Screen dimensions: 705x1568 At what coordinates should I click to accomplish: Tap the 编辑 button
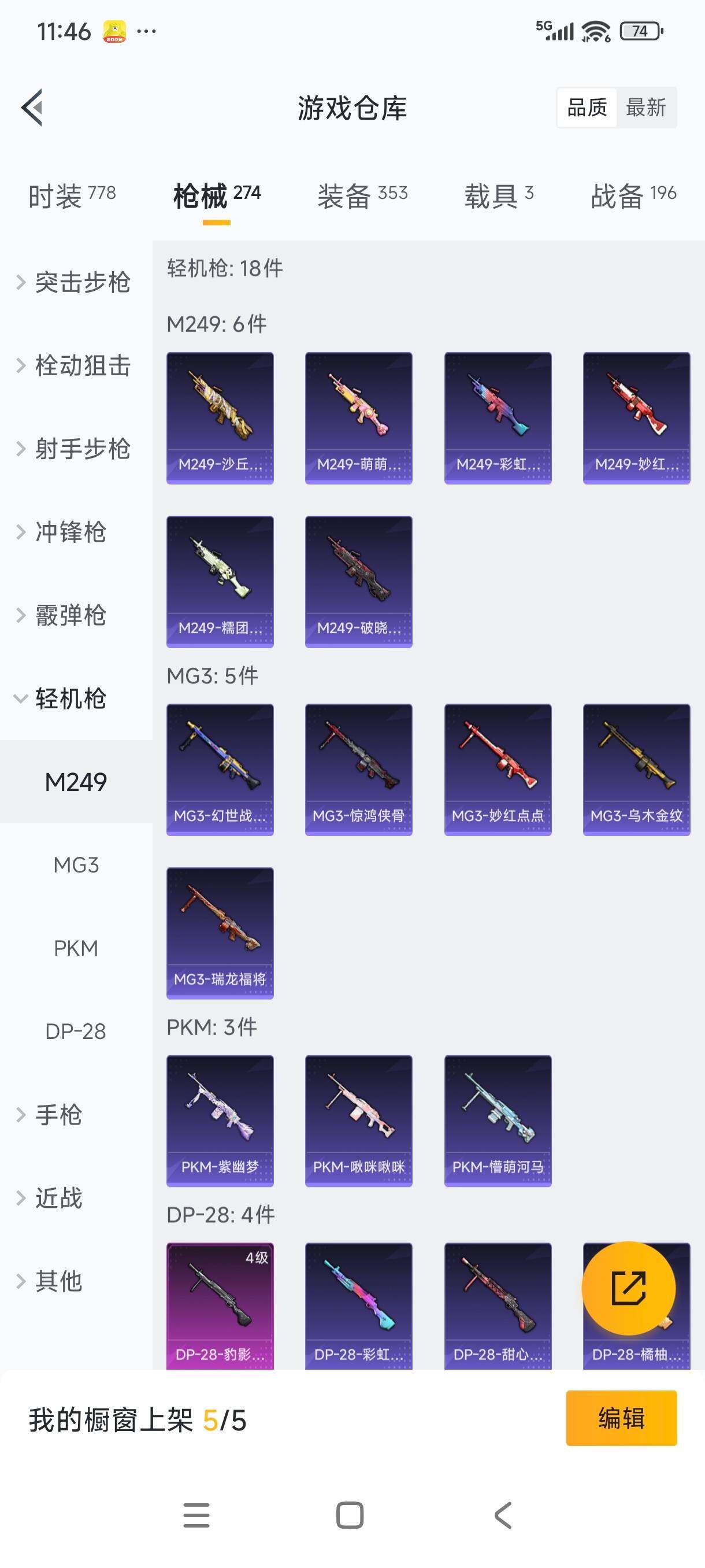[621, 1419]
